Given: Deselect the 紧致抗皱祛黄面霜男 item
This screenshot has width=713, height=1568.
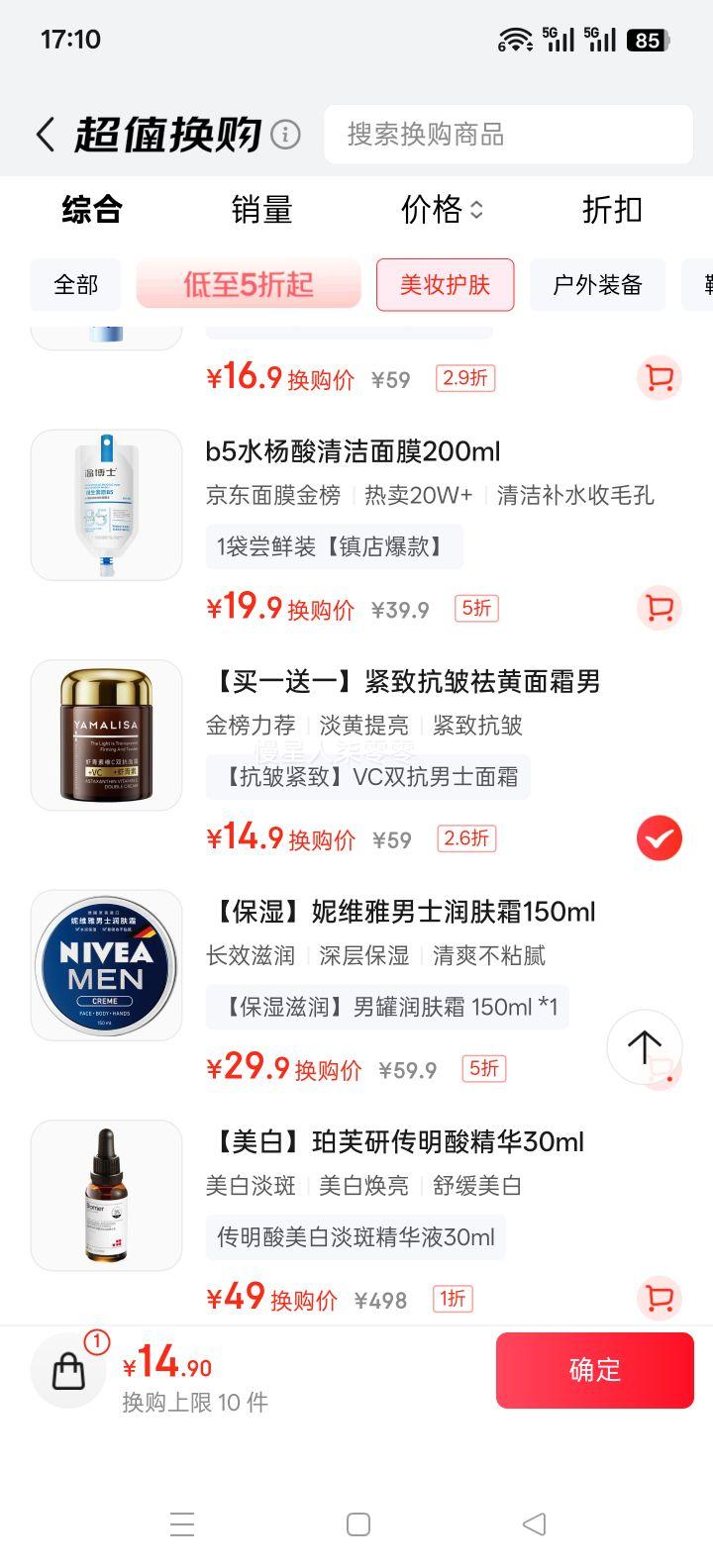Looking at the screenshot, I should point(659,838).
